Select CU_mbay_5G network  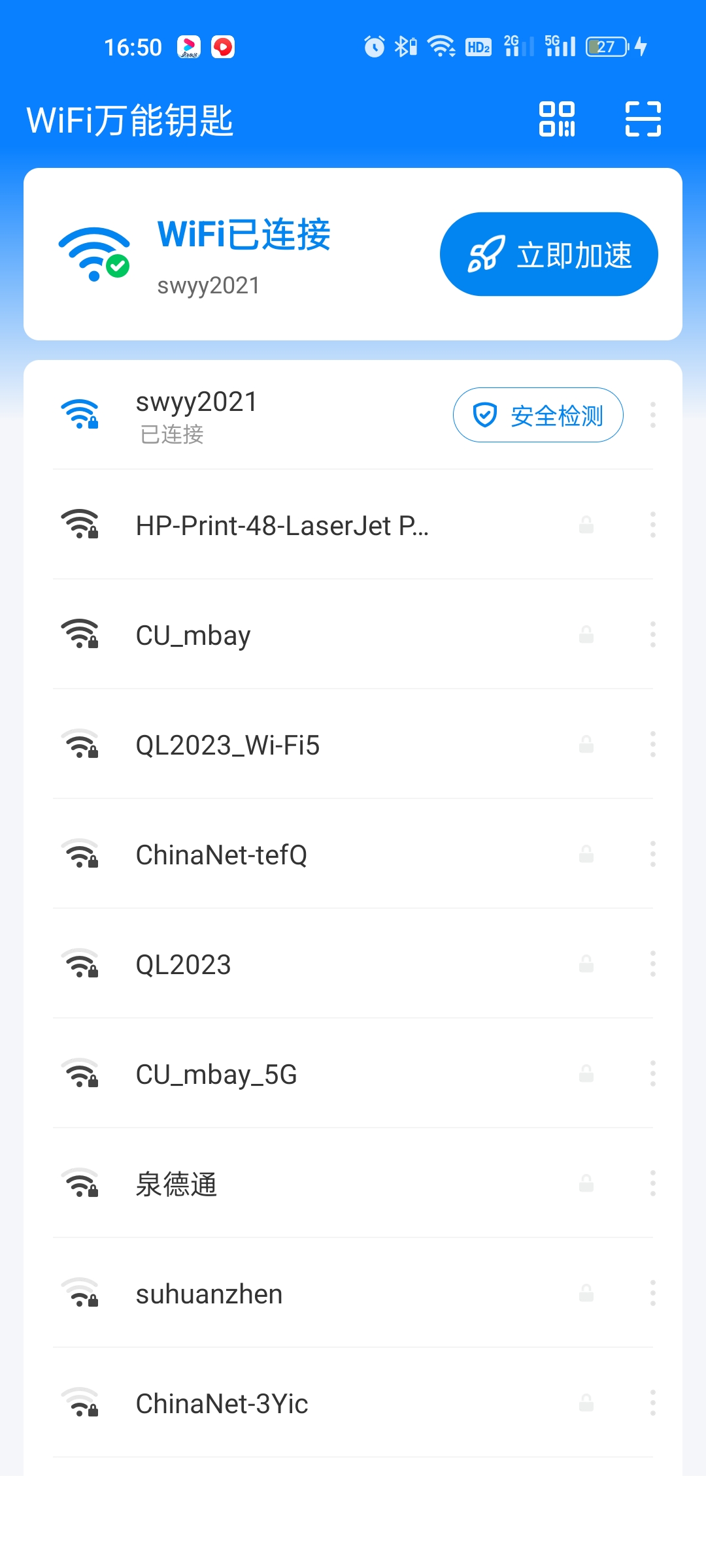pos(216,1074)
